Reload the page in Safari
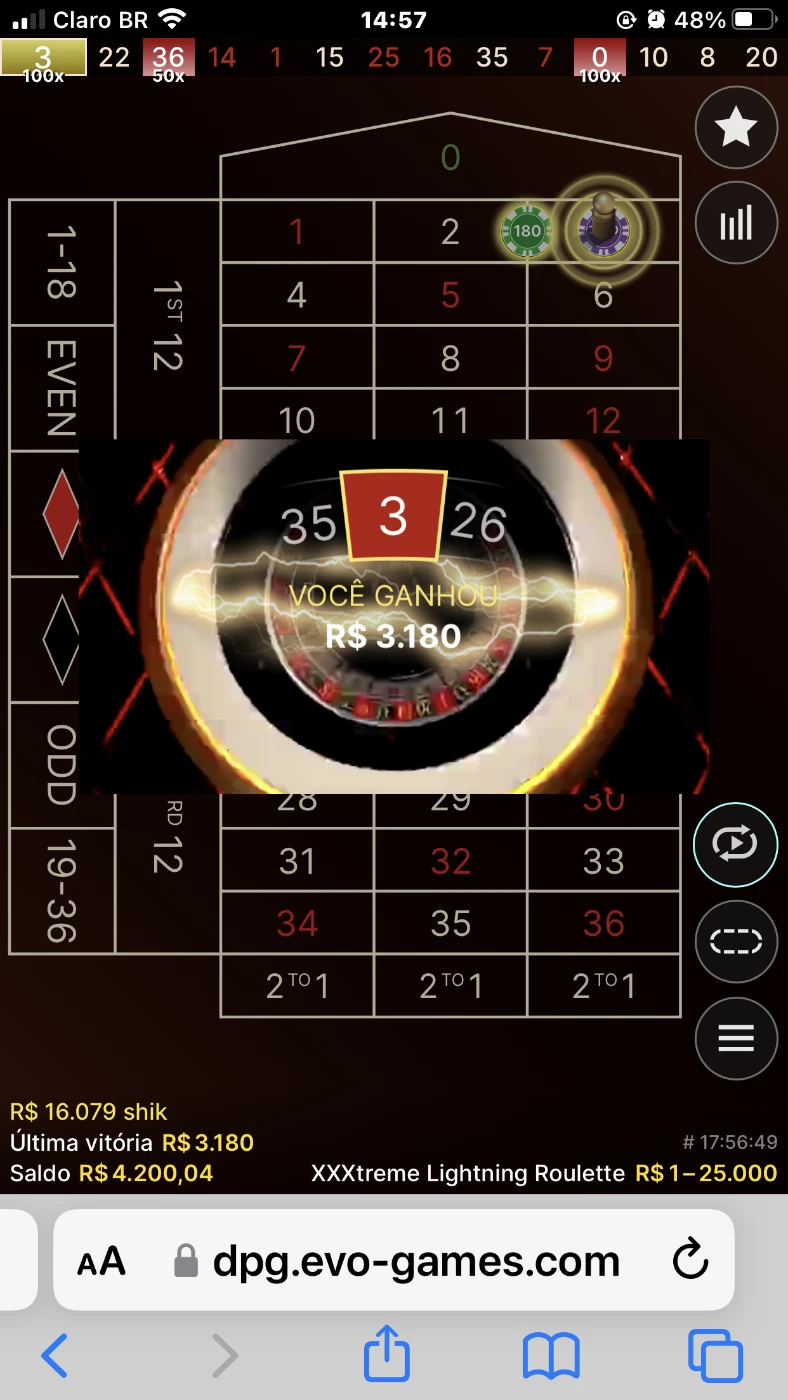This screenshot has height=1400, width=788. point(690,1261)
